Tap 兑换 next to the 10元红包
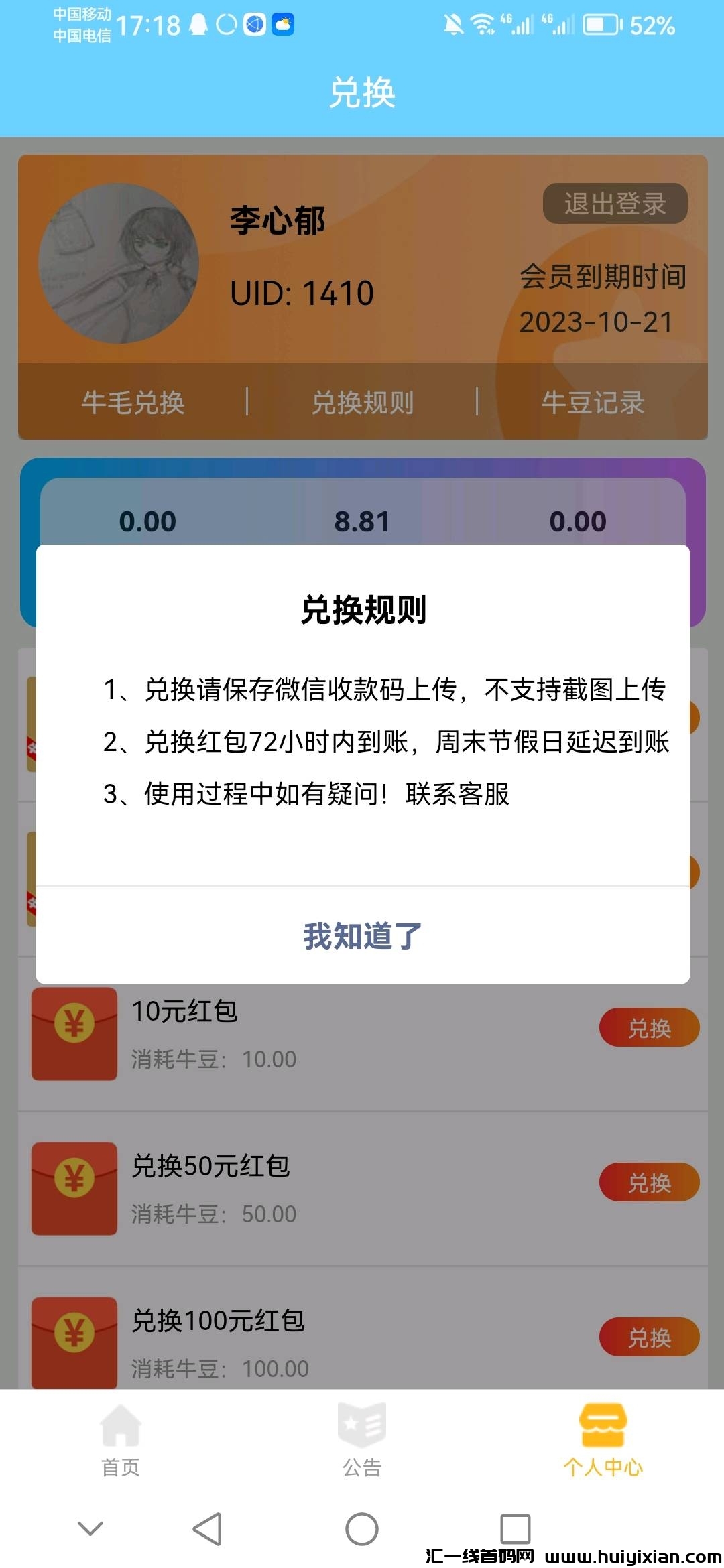 click(648, 1027)
